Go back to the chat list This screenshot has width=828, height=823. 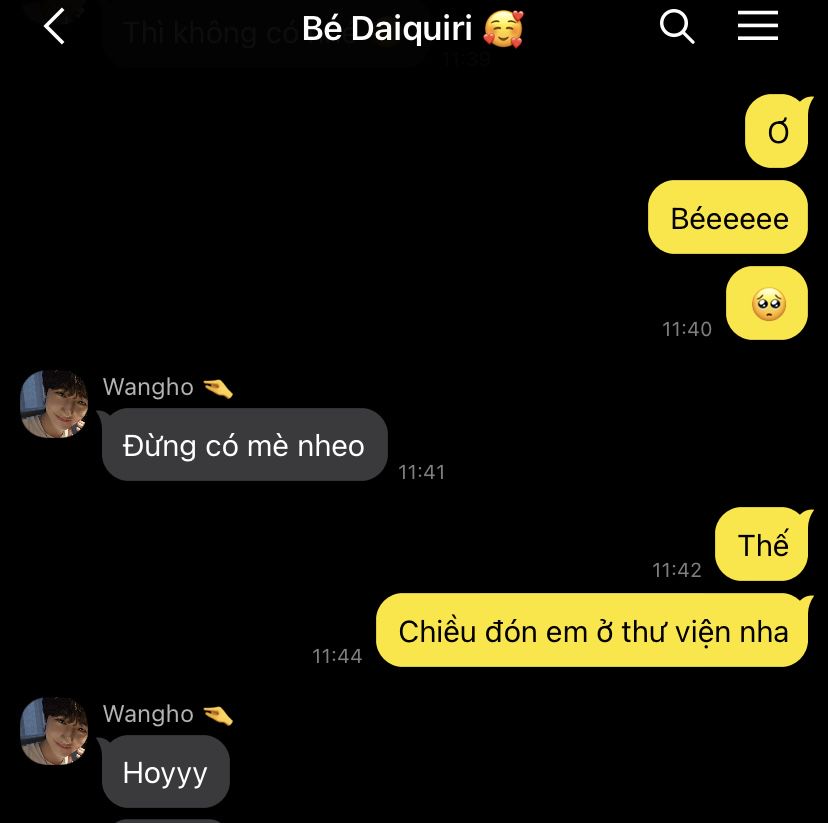click(x=55, y=27)
